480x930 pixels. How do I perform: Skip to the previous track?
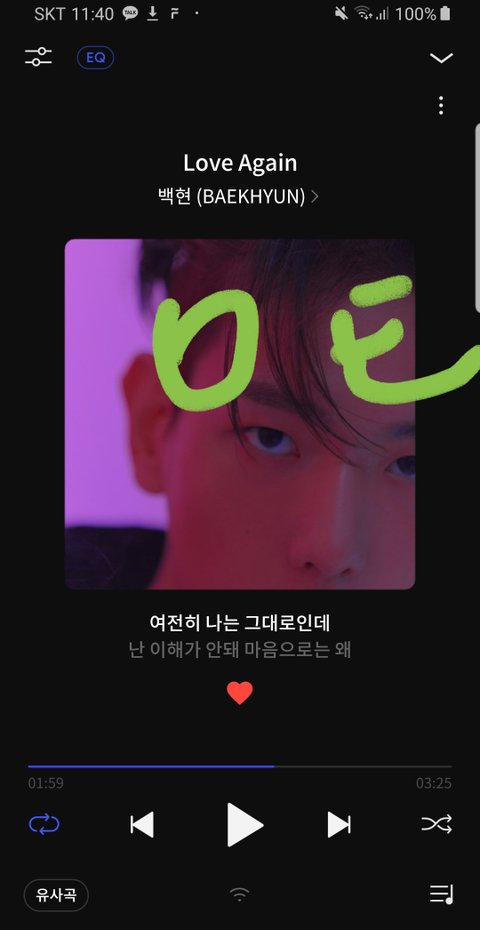coord(142,824)
